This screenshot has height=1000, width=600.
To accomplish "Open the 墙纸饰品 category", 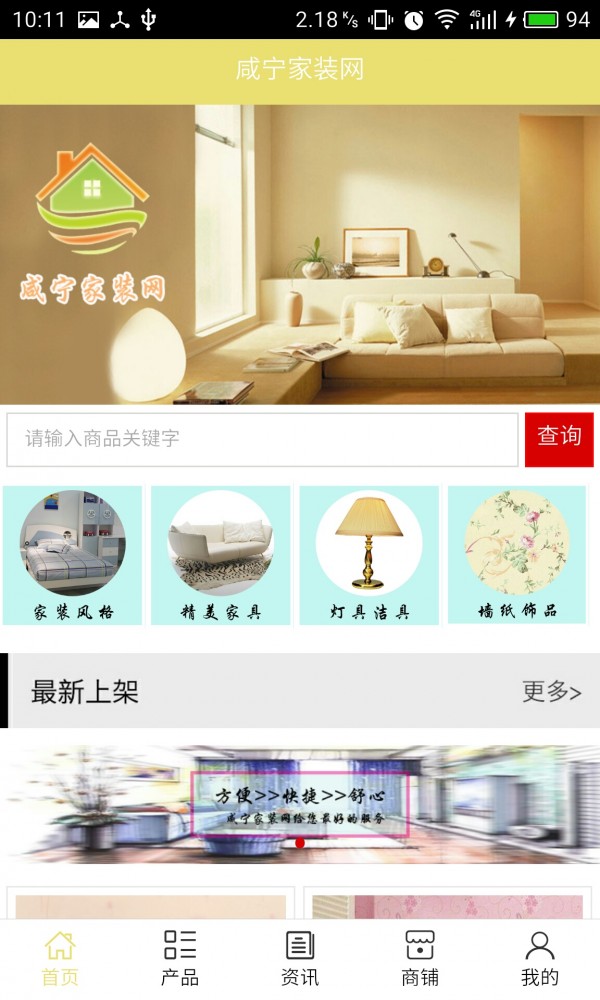I will (517, 555).
